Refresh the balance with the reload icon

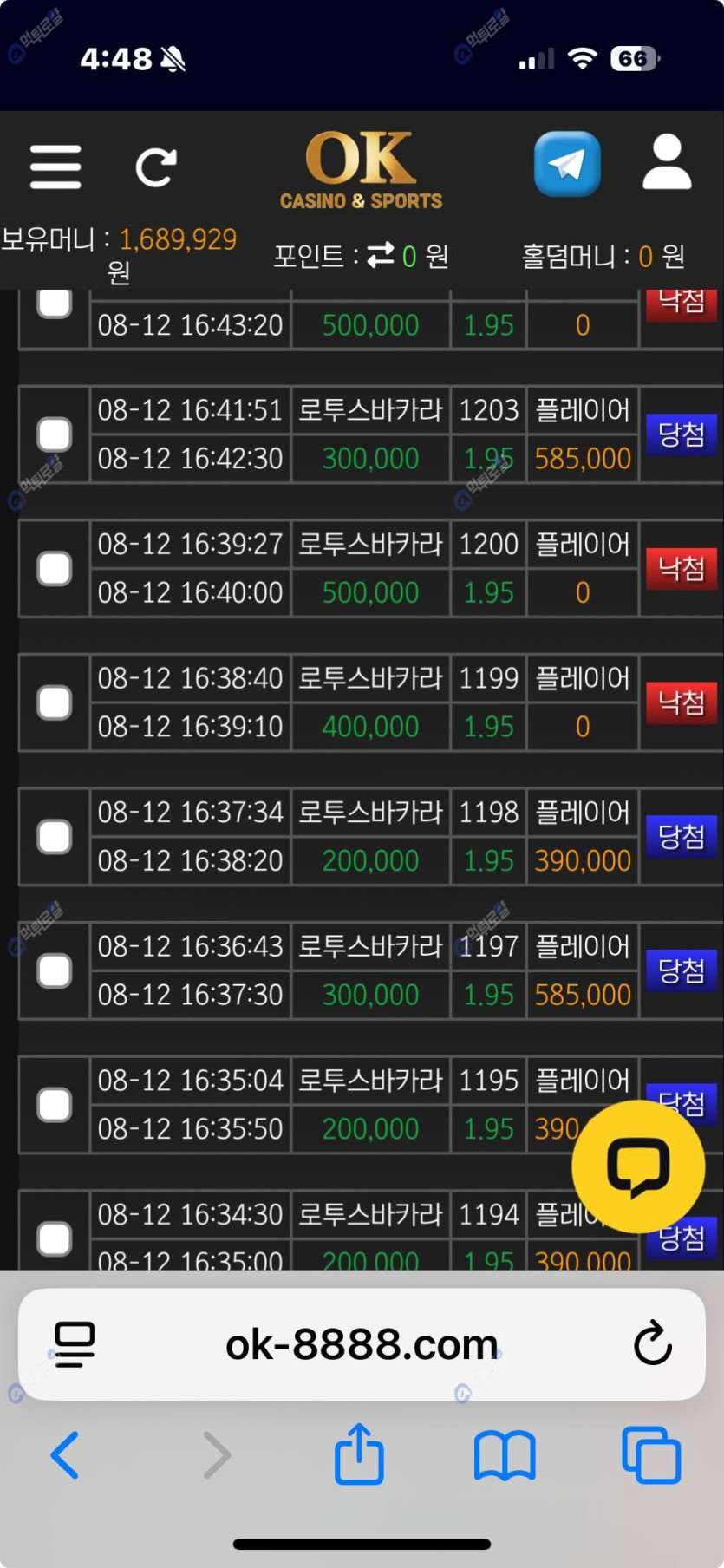(157, 167)
